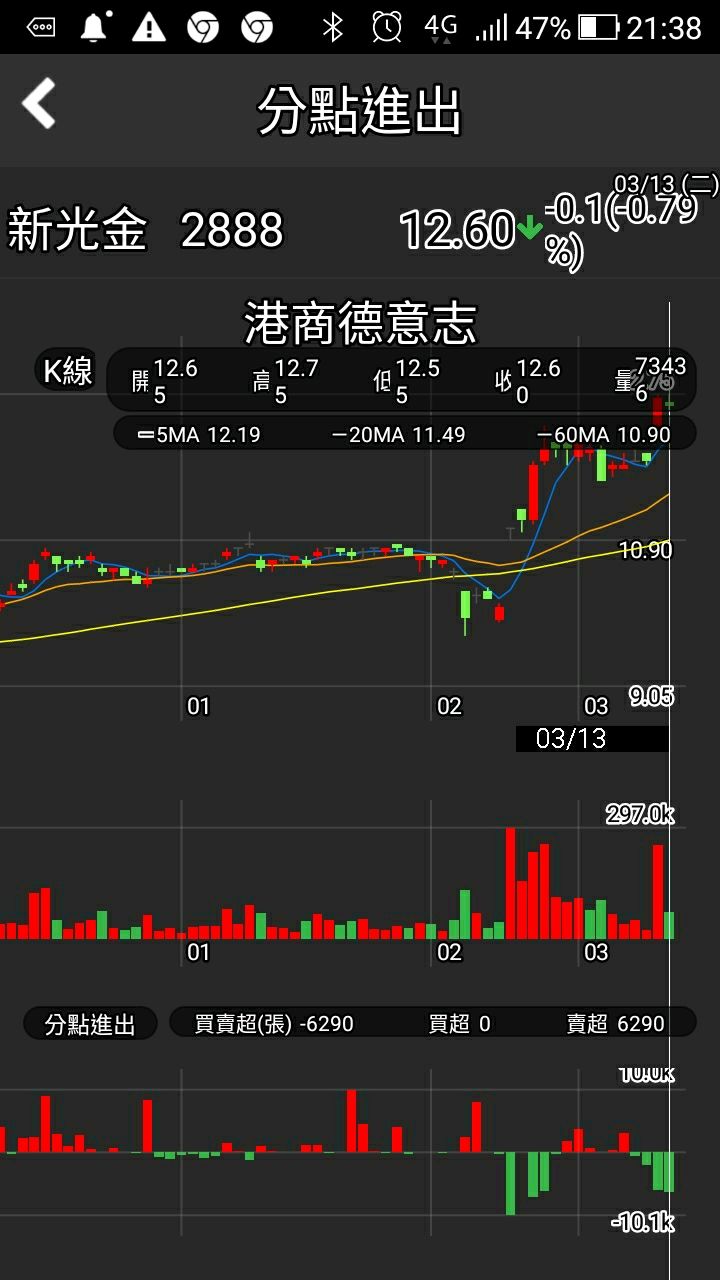Go back using the top-left arrow
Viewport: 720px width, 1280px height.
pyautogui.click(x=40, y=104)
